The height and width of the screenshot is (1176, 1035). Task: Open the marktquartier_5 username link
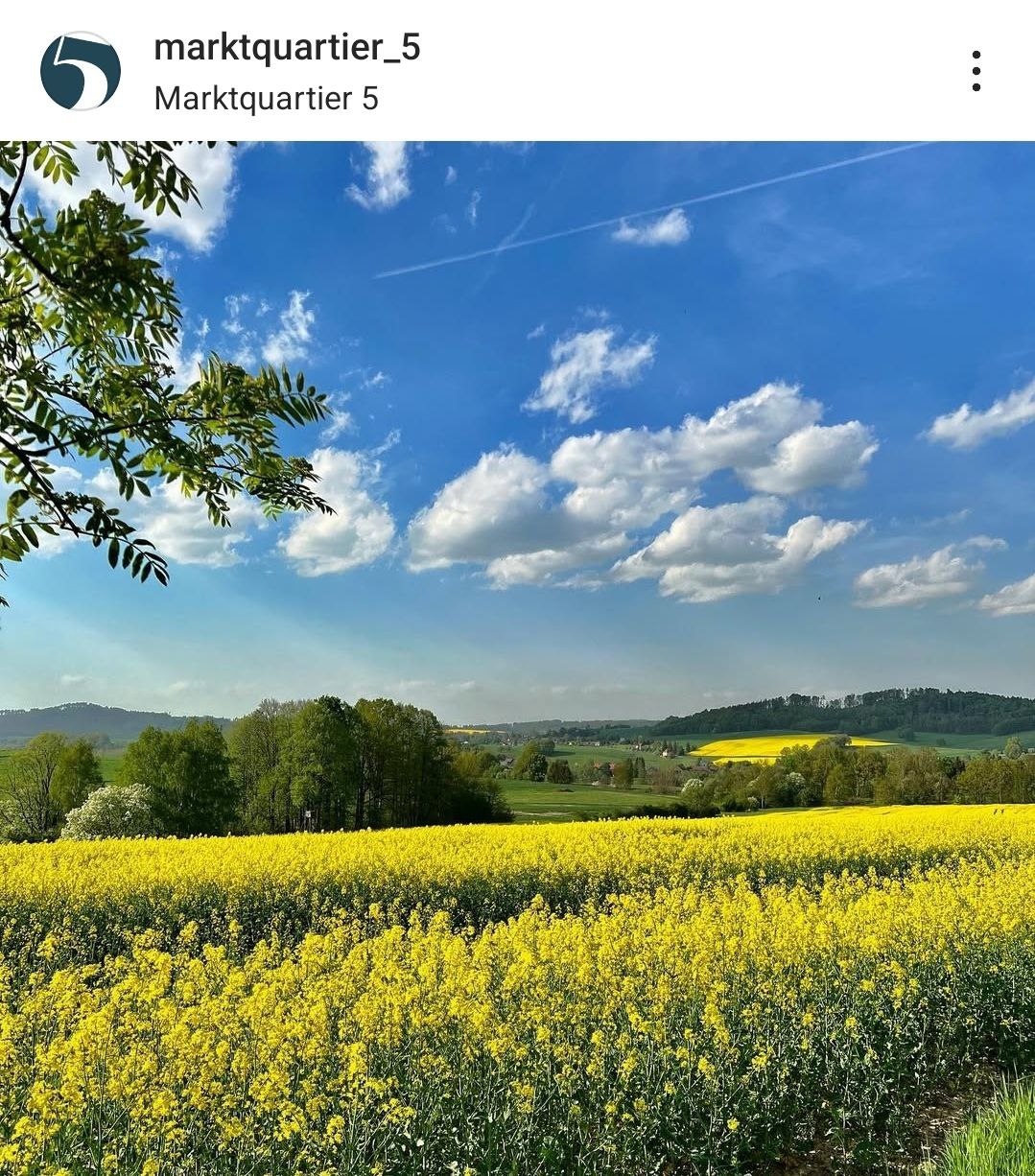coord(287,47)
